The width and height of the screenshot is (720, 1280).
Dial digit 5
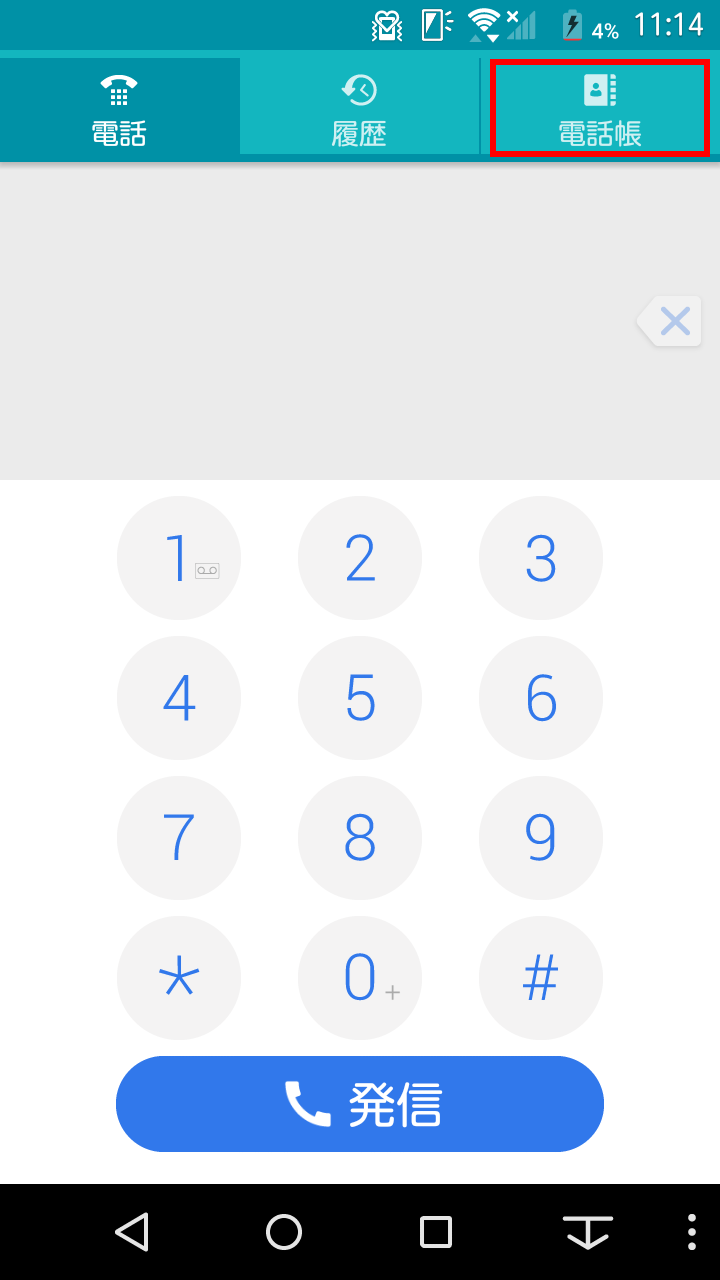click(360, 698)
